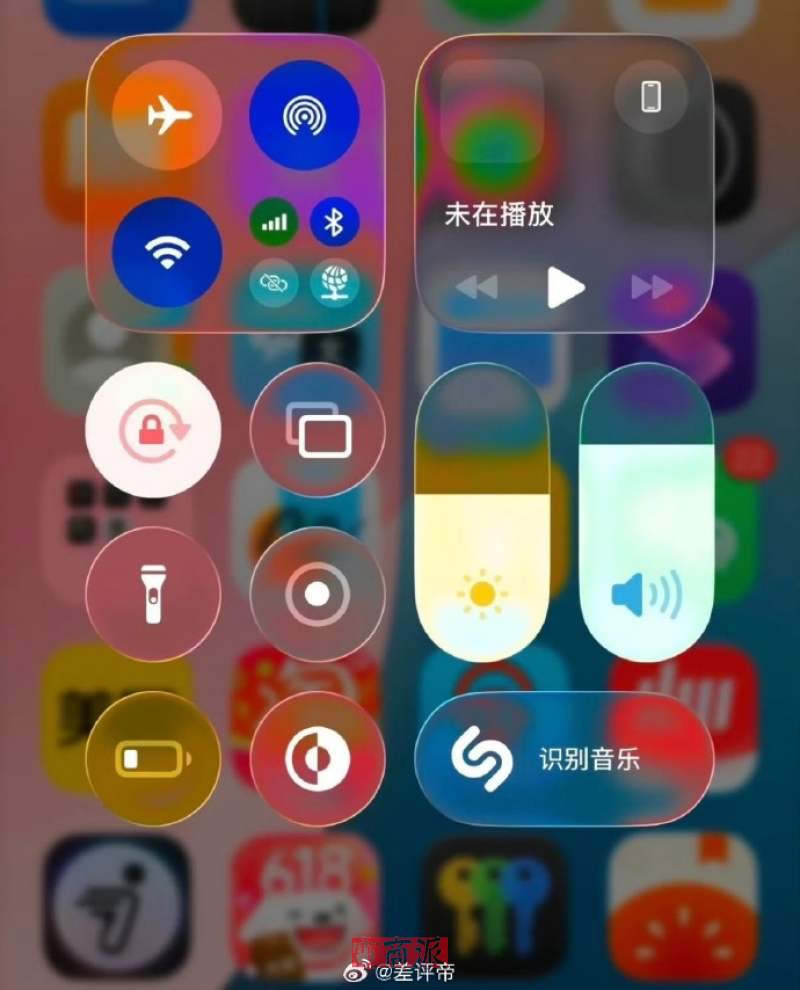The height and width of the screenshot is (990, 800).
Task: Skip to previous track
Action: coord(477,288)
